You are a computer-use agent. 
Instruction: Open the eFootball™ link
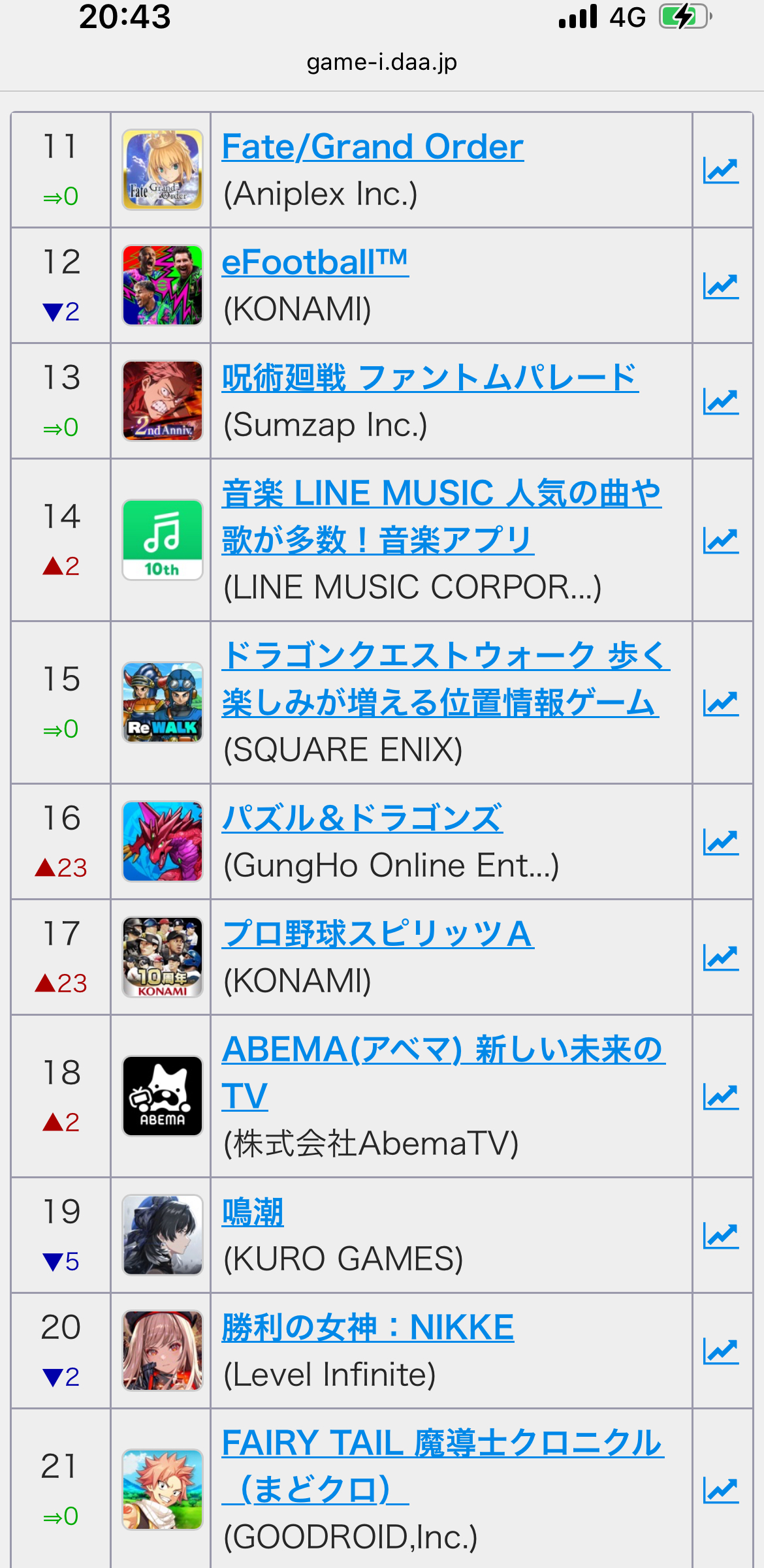coord(315,262)
